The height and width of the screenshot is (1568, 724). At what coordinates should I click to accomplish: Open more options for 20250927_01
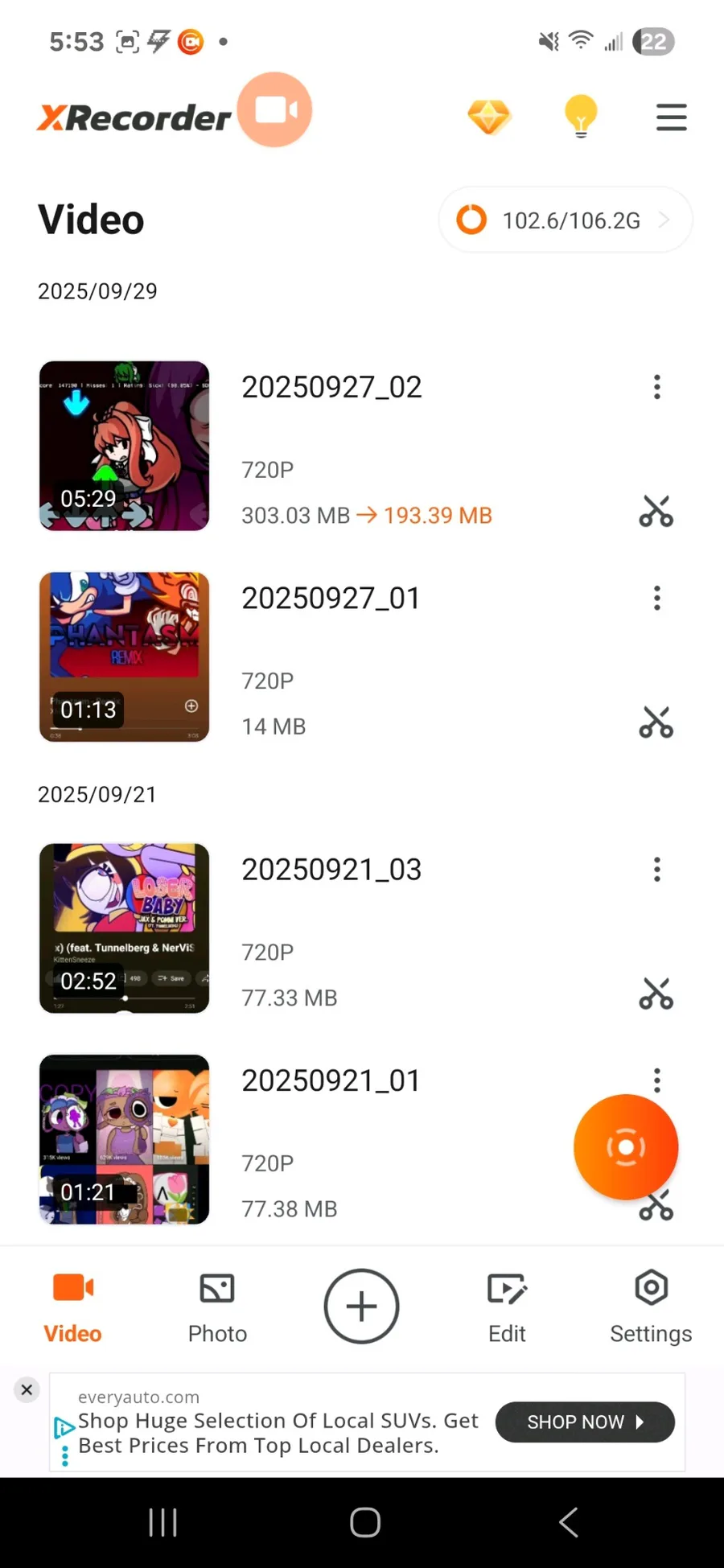coord(657,598)
